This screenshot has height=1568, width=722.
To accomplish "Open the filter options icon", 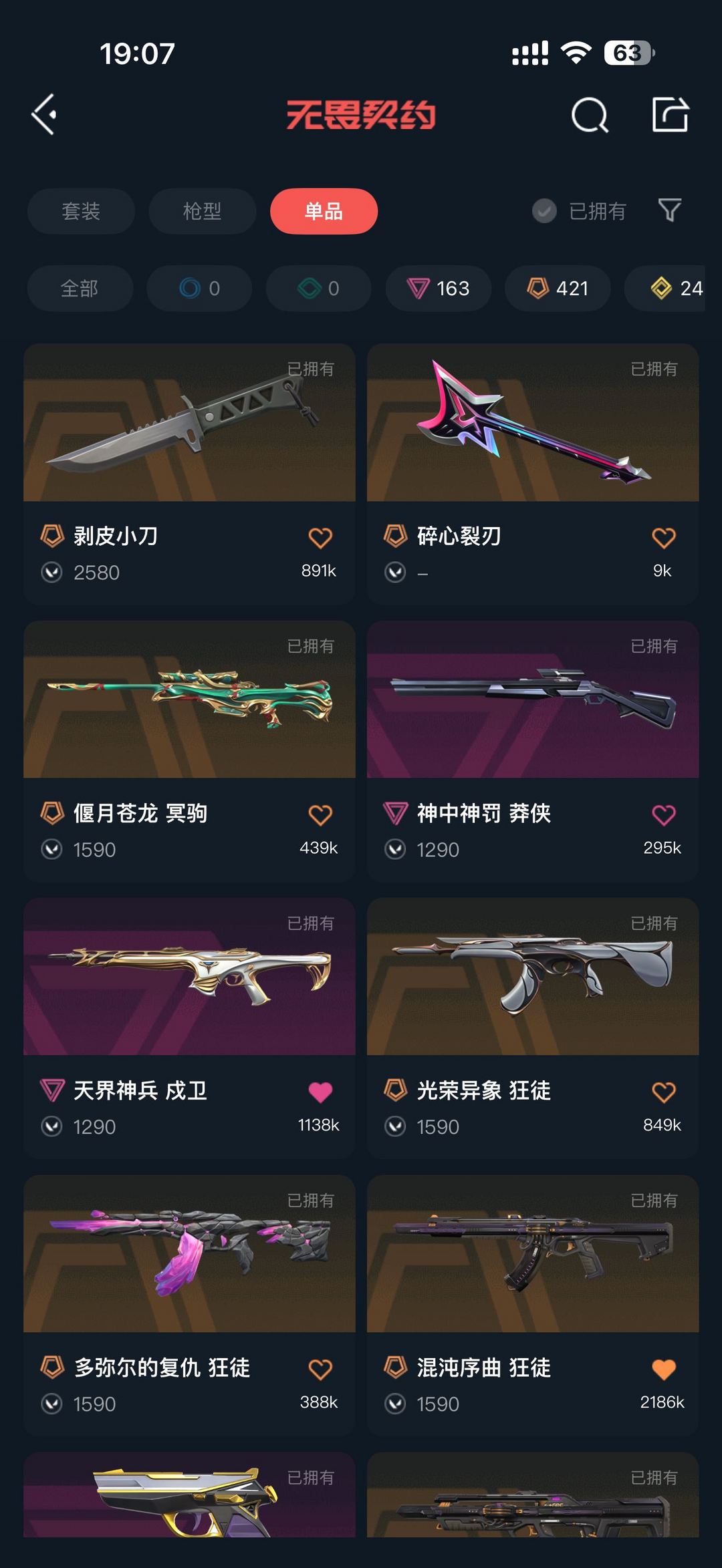I will pyautogui.click(x=671, y=211).
